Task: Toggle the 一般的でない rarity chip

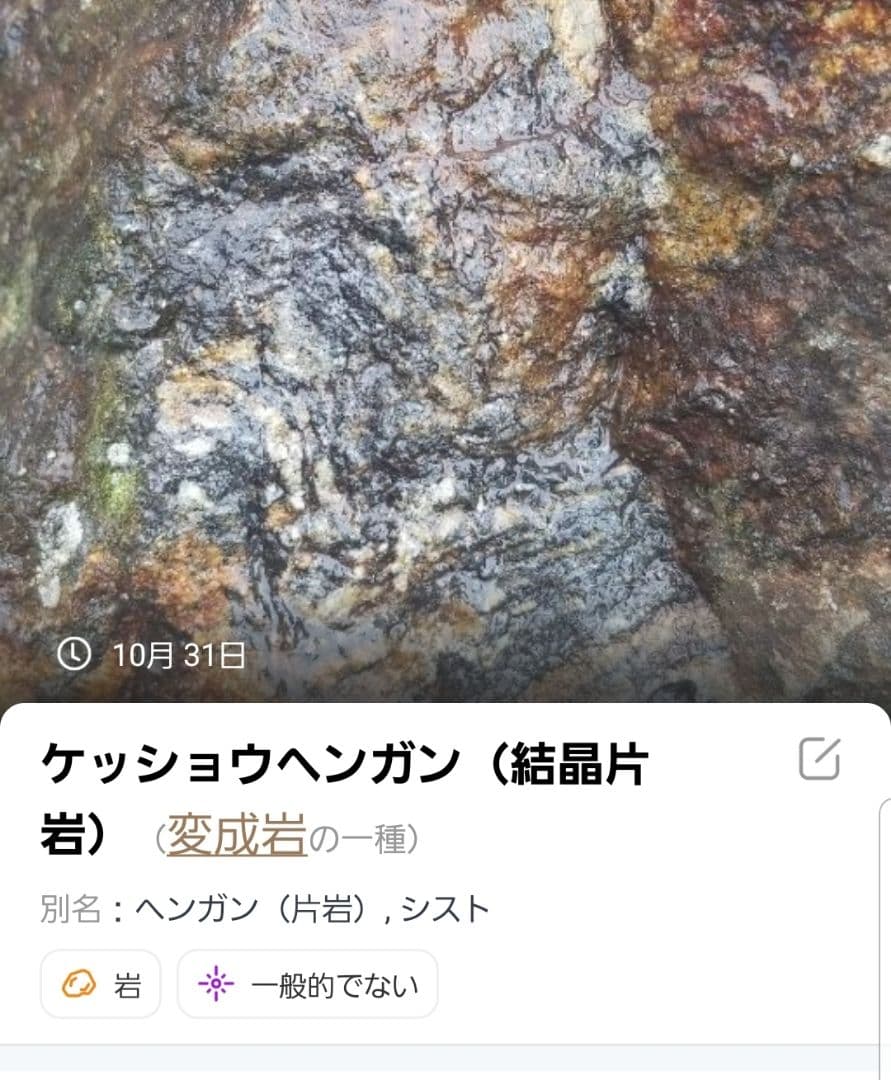Action: click(x=306, y=984)
